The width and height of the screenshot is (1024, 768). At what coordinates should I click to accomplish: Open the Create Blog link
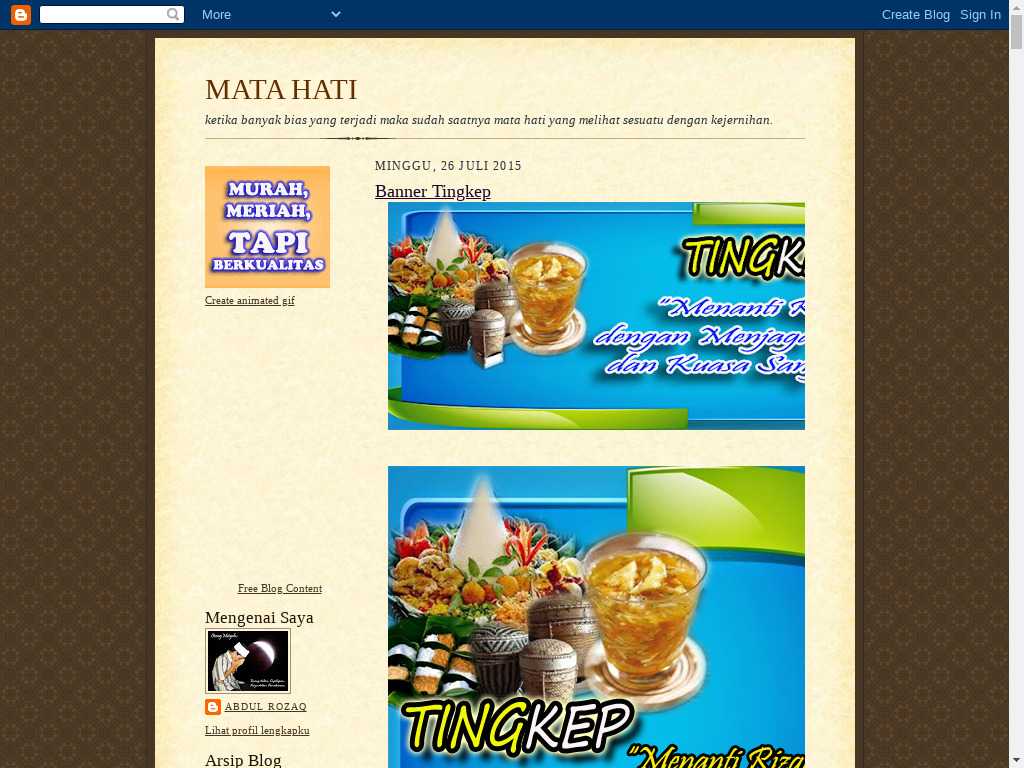[915, 14]
